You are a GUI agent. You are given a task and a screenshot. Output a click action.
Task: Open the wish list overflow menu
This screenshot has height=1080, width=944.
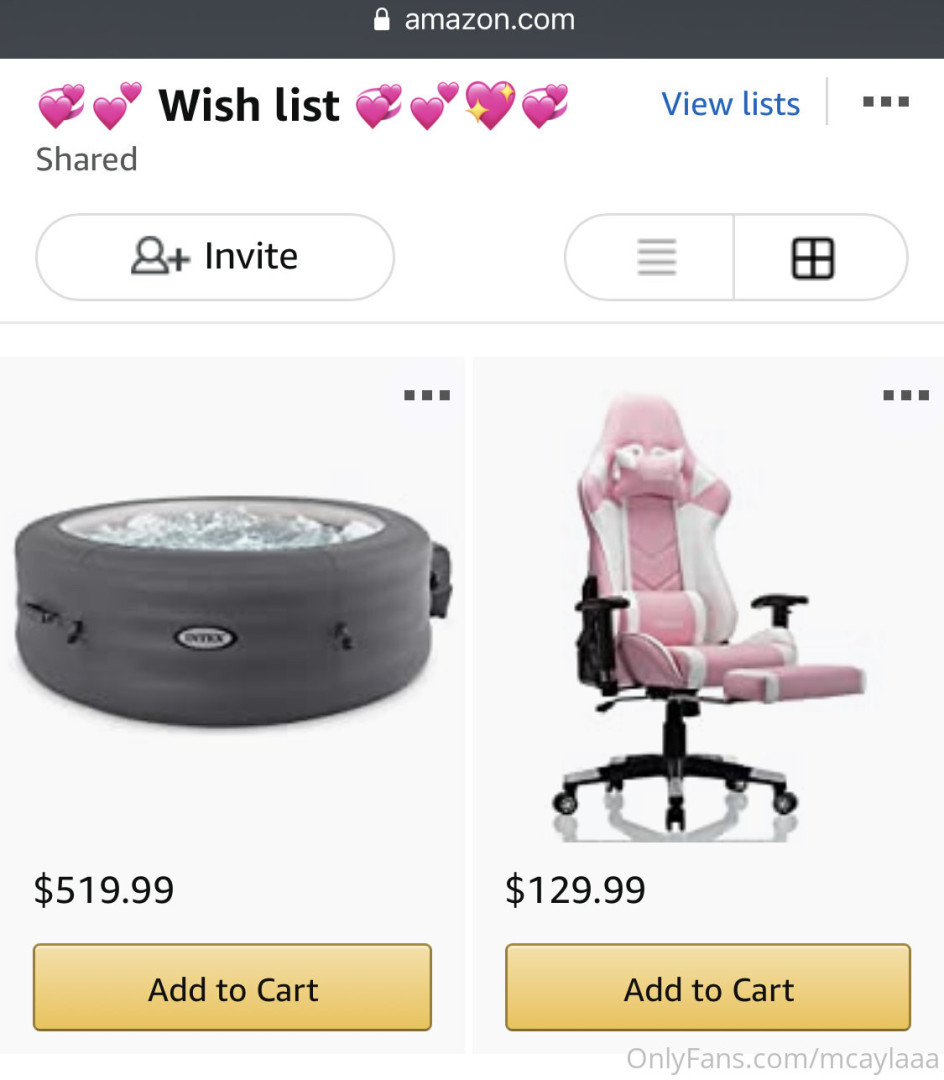(886, 102)
